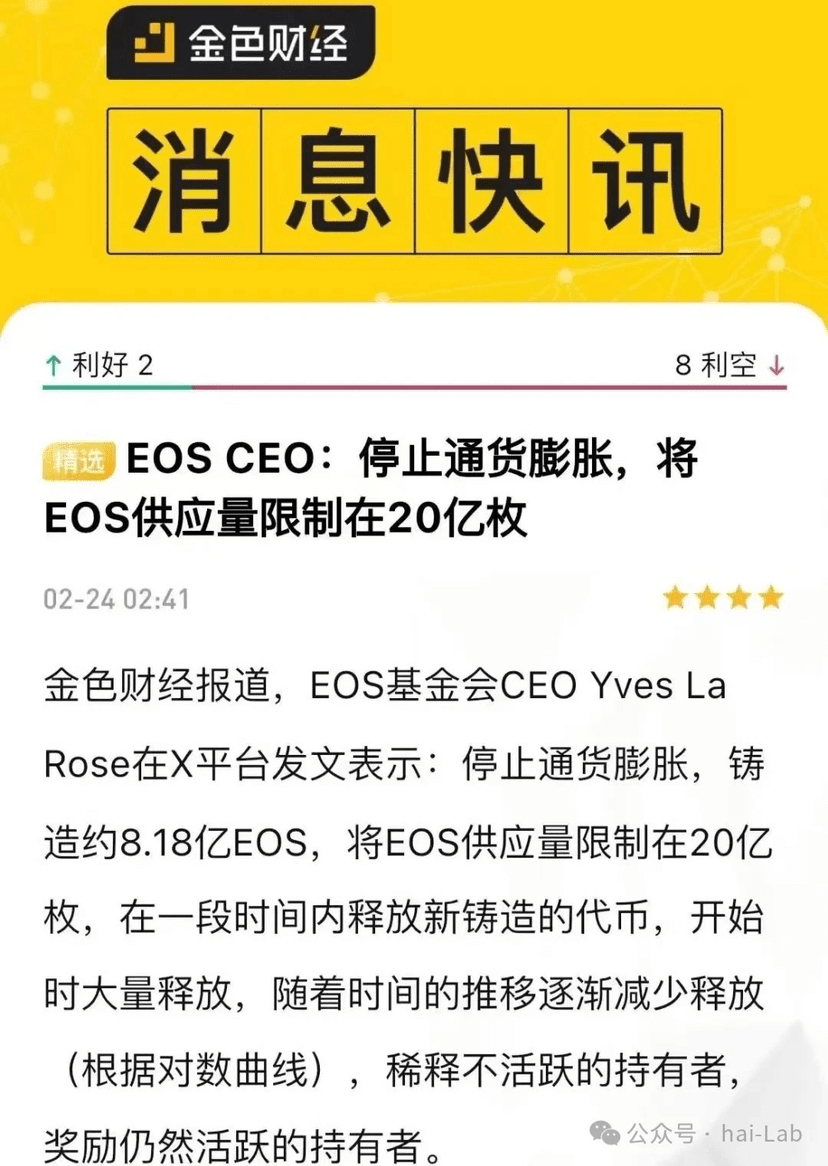
Task: Toggle the star rating selection
Action: pos(722,596)
